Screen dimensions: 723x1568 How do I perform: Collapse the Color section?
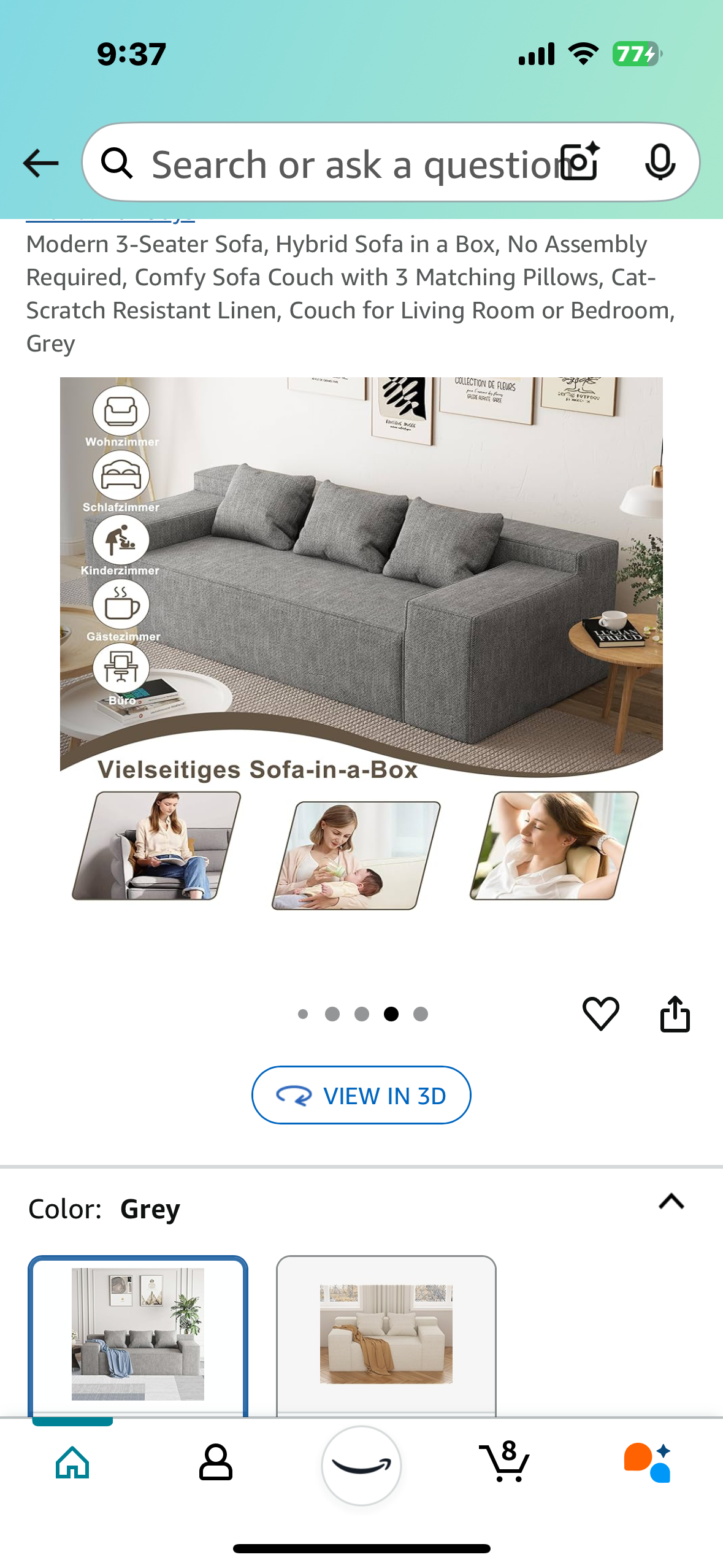click(671, 1201)
